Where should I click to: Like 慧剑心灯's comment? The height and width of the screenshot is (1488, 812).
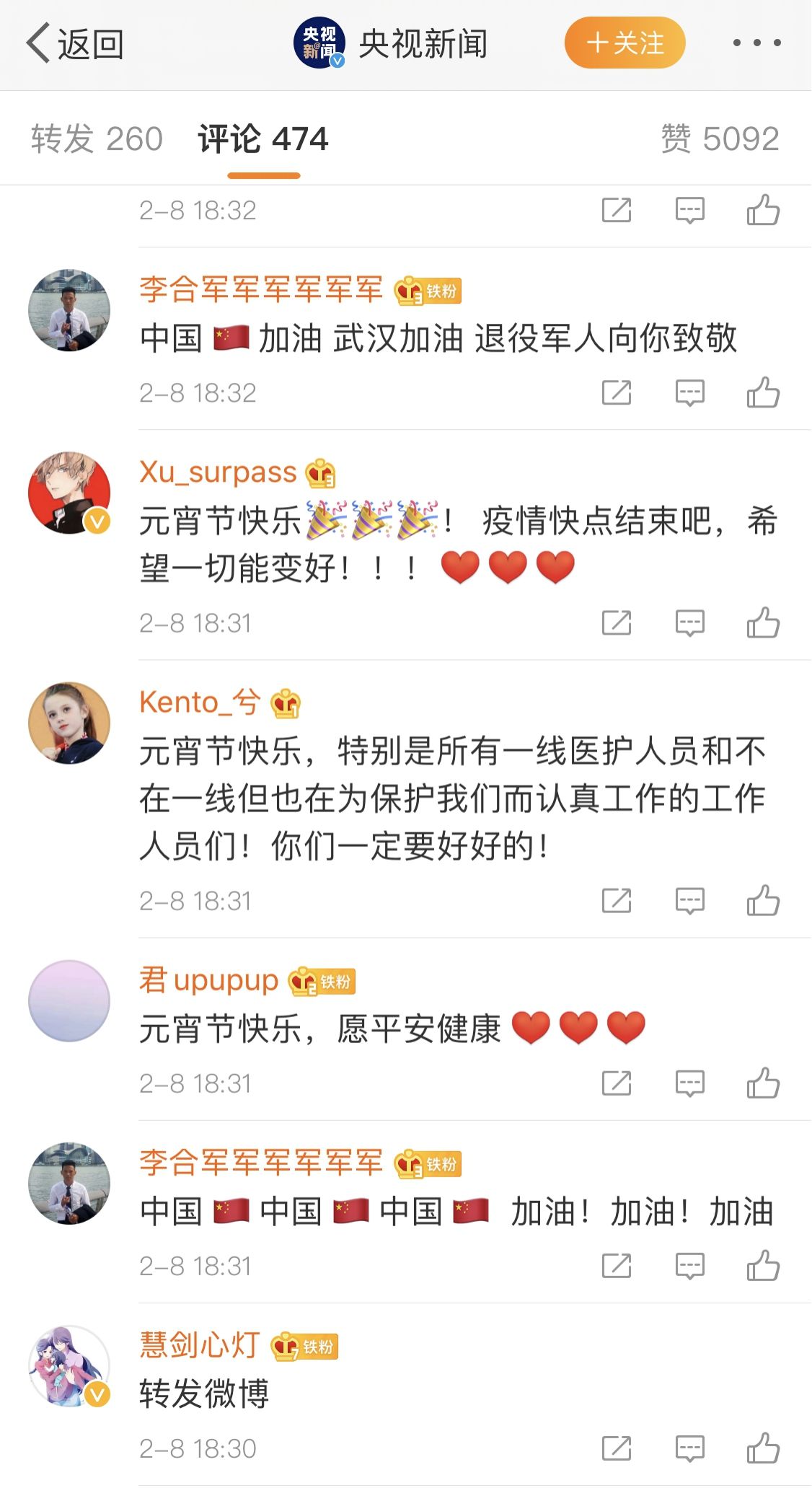click(x=763, y=1448)
